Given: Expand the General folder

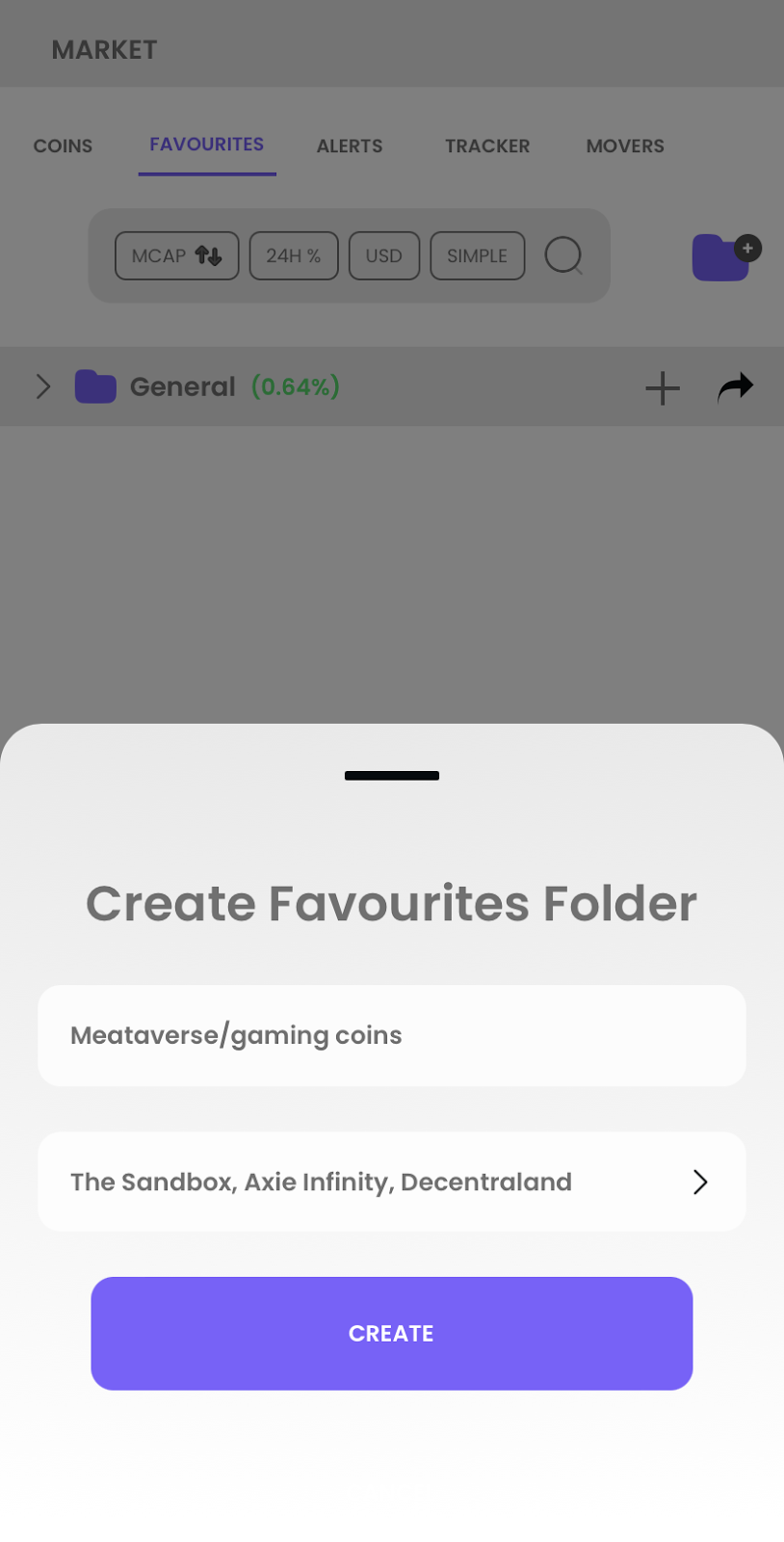Looking at the screenshot, I should [x=43, y=386].
